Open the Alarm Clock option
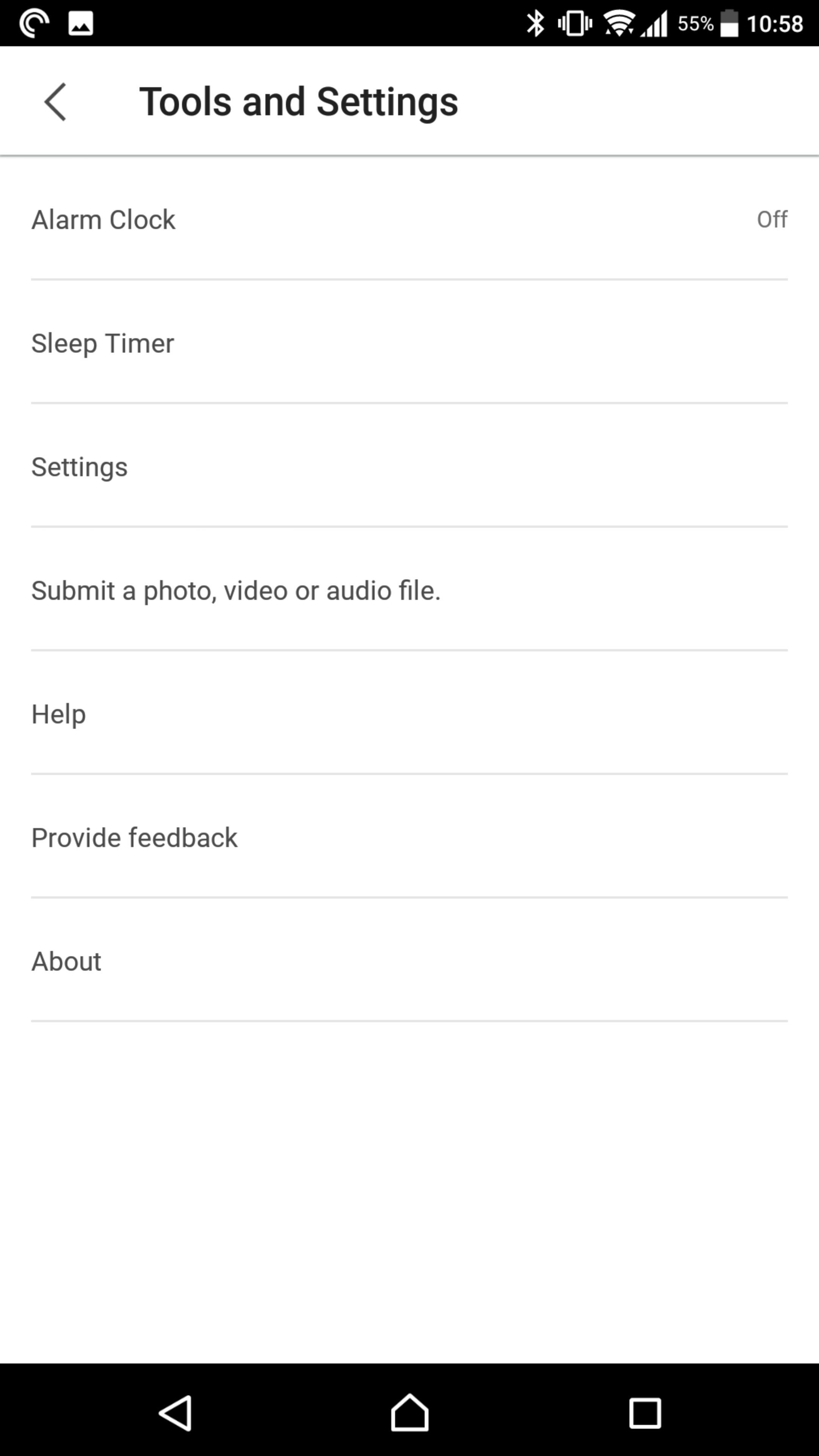The height and width of the screenshot is (1456, 819). tap(409, 219)
